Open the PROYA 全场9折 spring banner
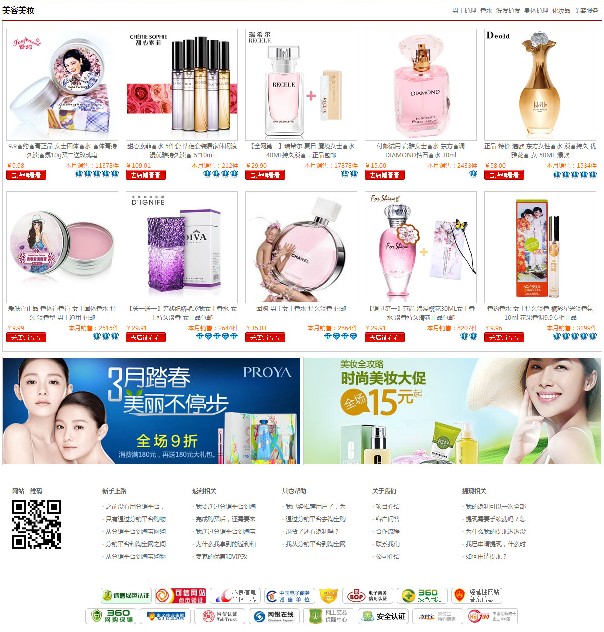 151,410
